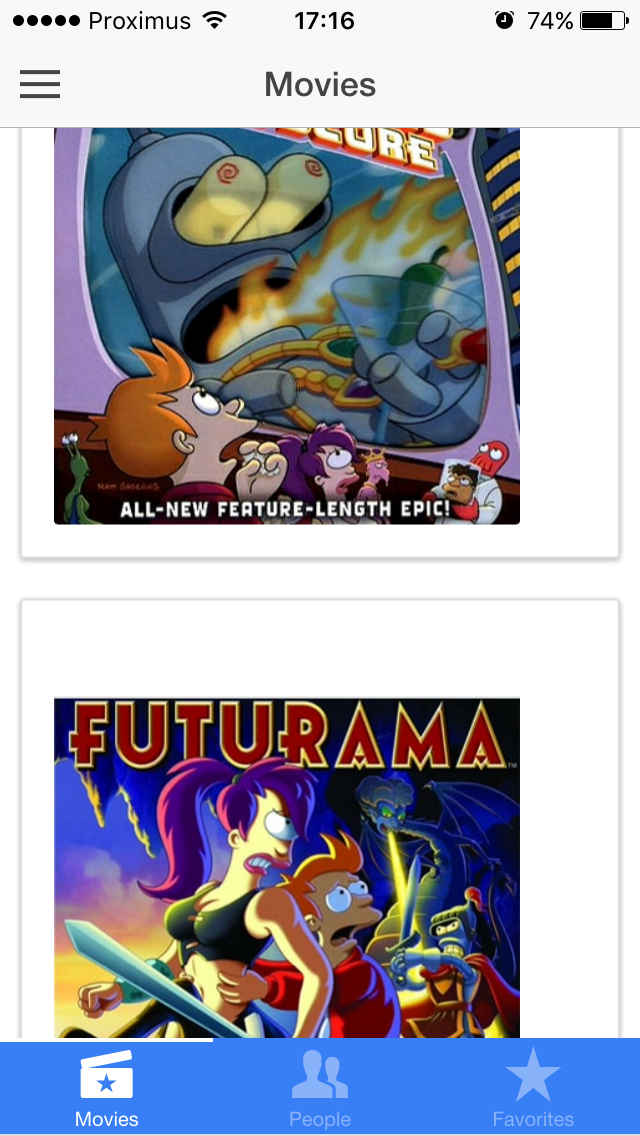
Task: Switch to the People tab
Action: click(x=320, y=1087)
